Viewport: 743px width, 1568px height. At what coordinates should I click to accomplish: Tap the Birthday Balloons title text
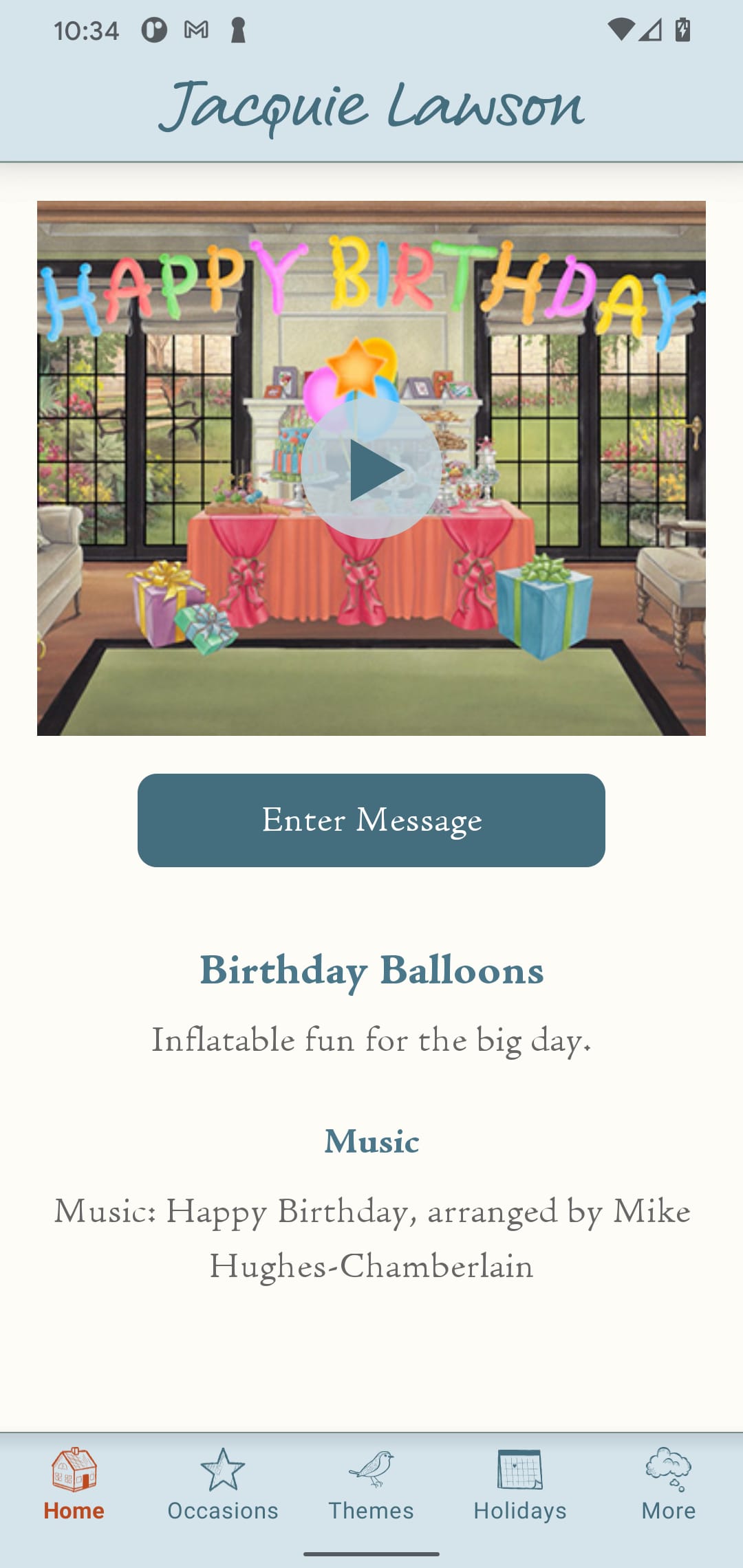[x=371, y=970]
